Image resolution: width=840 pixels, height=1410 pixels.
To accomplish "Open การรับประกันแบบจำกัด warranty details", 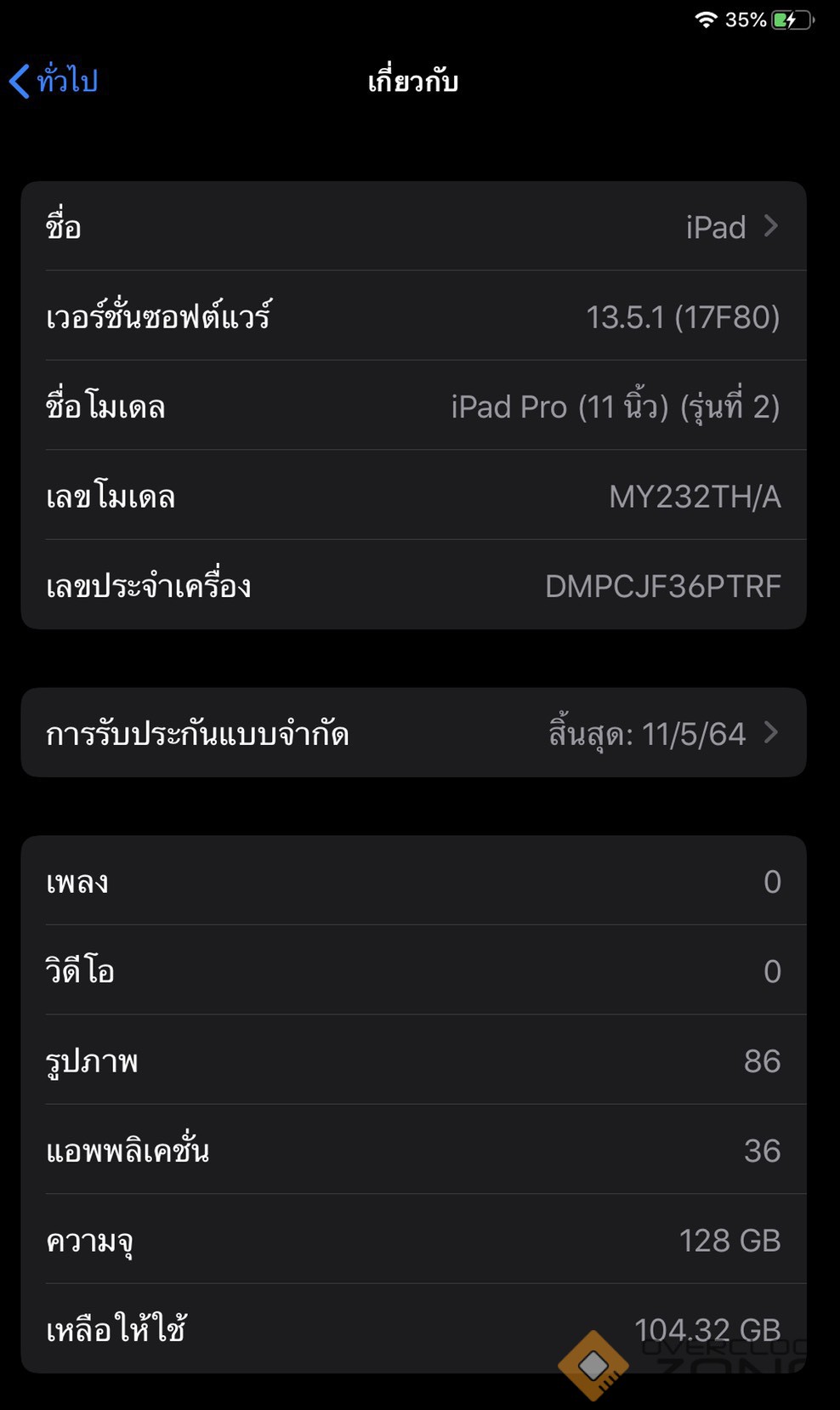I will click(413, 733).
